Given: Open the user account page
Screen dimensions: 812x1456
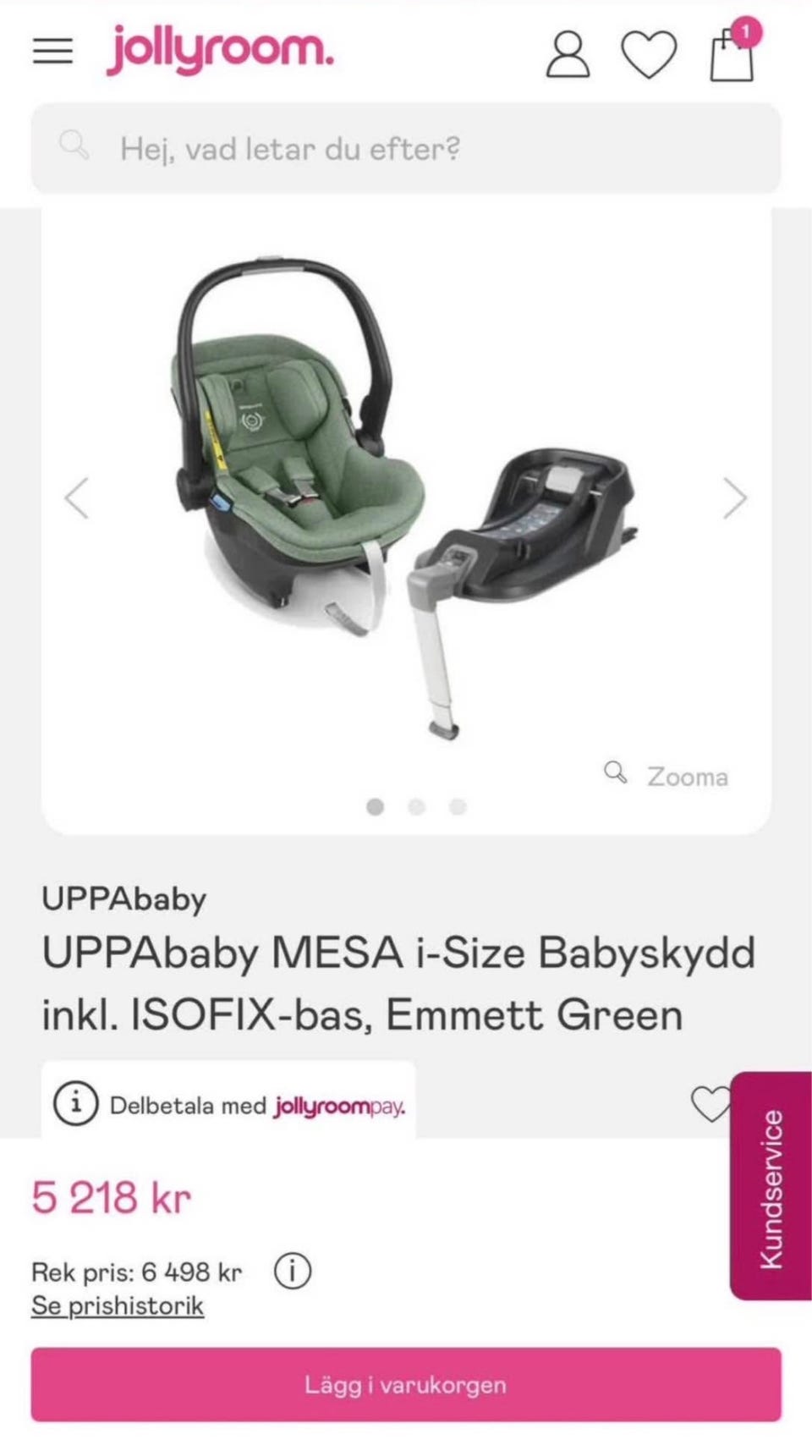Looking at the screenshot, I should click(568, 55).
